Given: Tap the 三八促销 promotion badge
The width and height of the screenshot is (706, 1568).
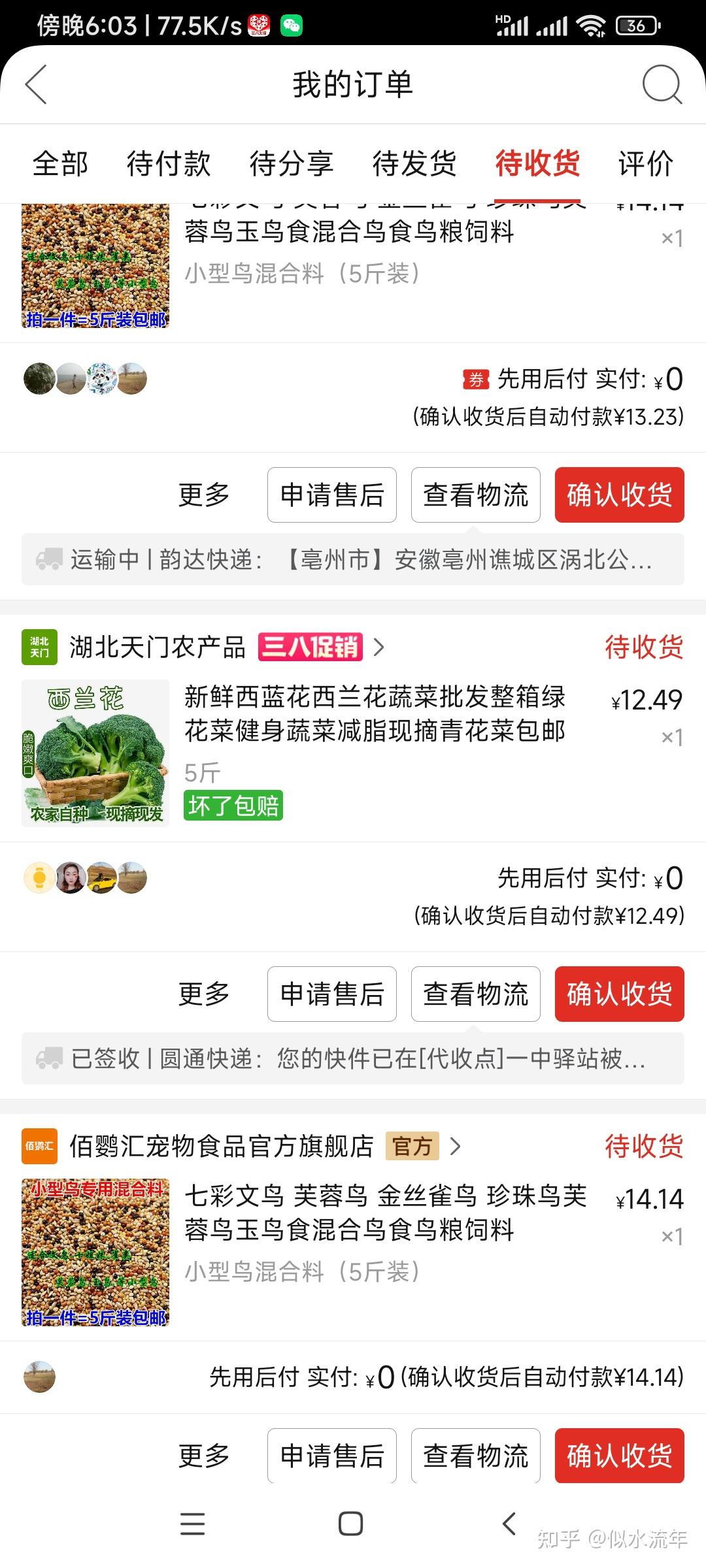Looking at the screenshot, I should 311,647.
